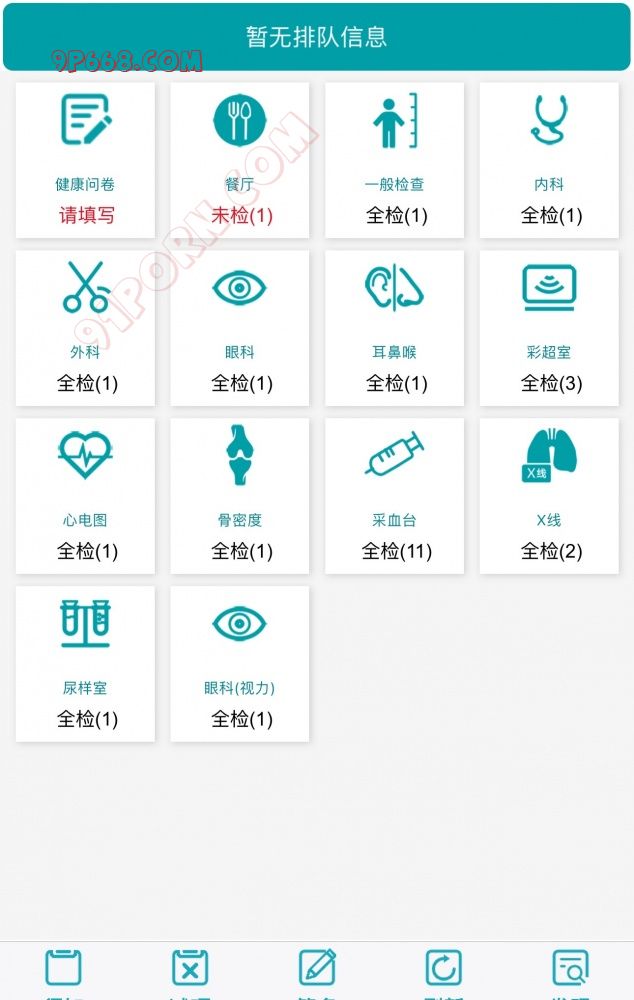Tap the X线 exam card

(549, 496)
